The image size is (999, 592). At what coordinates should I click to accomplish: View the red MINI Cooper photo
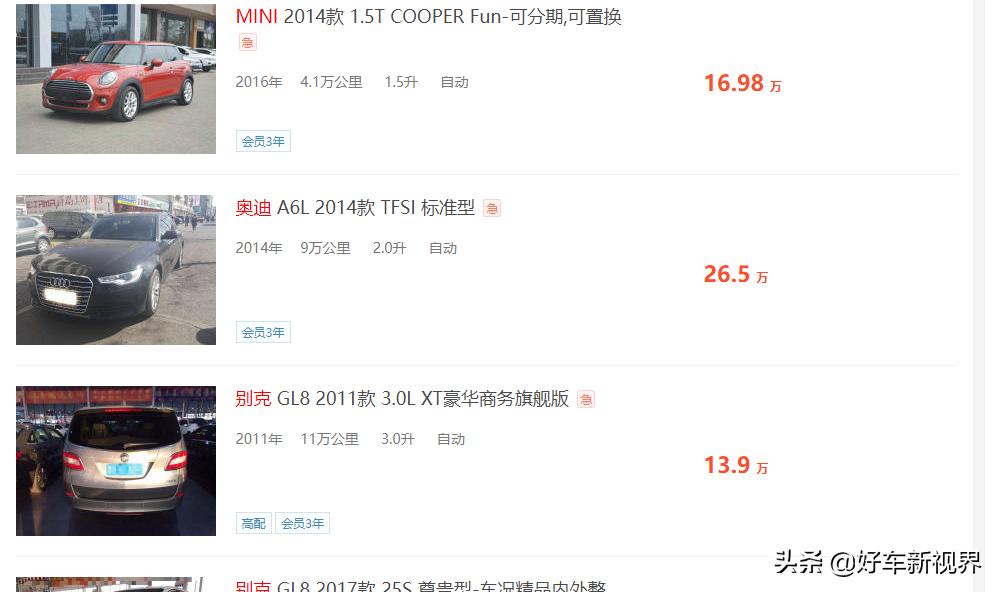pyautogui.click(x=116, y=79)
